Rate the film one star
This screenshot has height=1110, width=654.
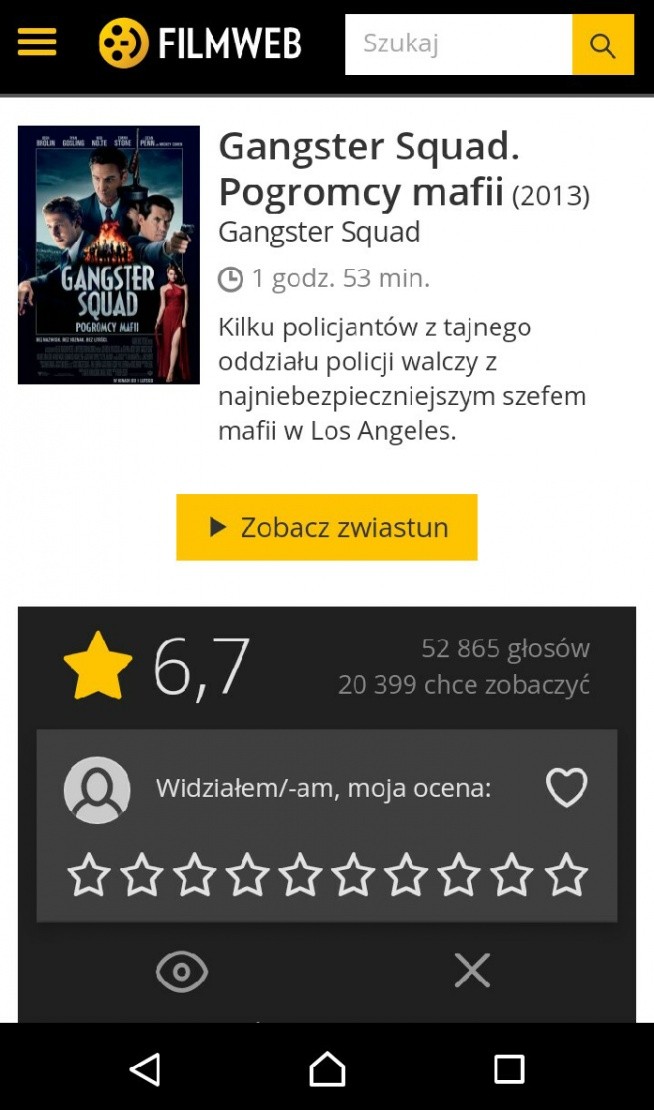click(89, 875)
